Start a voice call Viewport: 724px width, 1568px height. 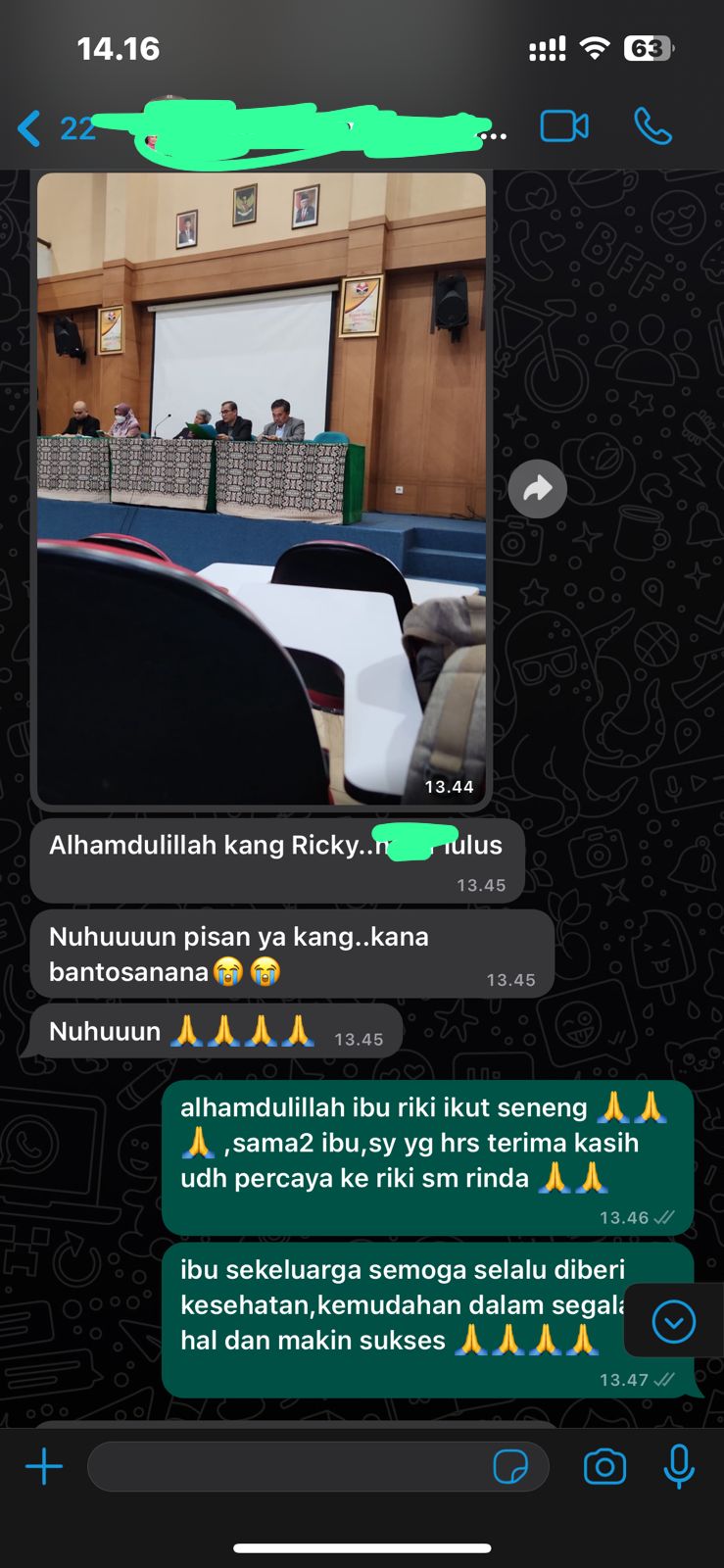[x=652, y=126]
